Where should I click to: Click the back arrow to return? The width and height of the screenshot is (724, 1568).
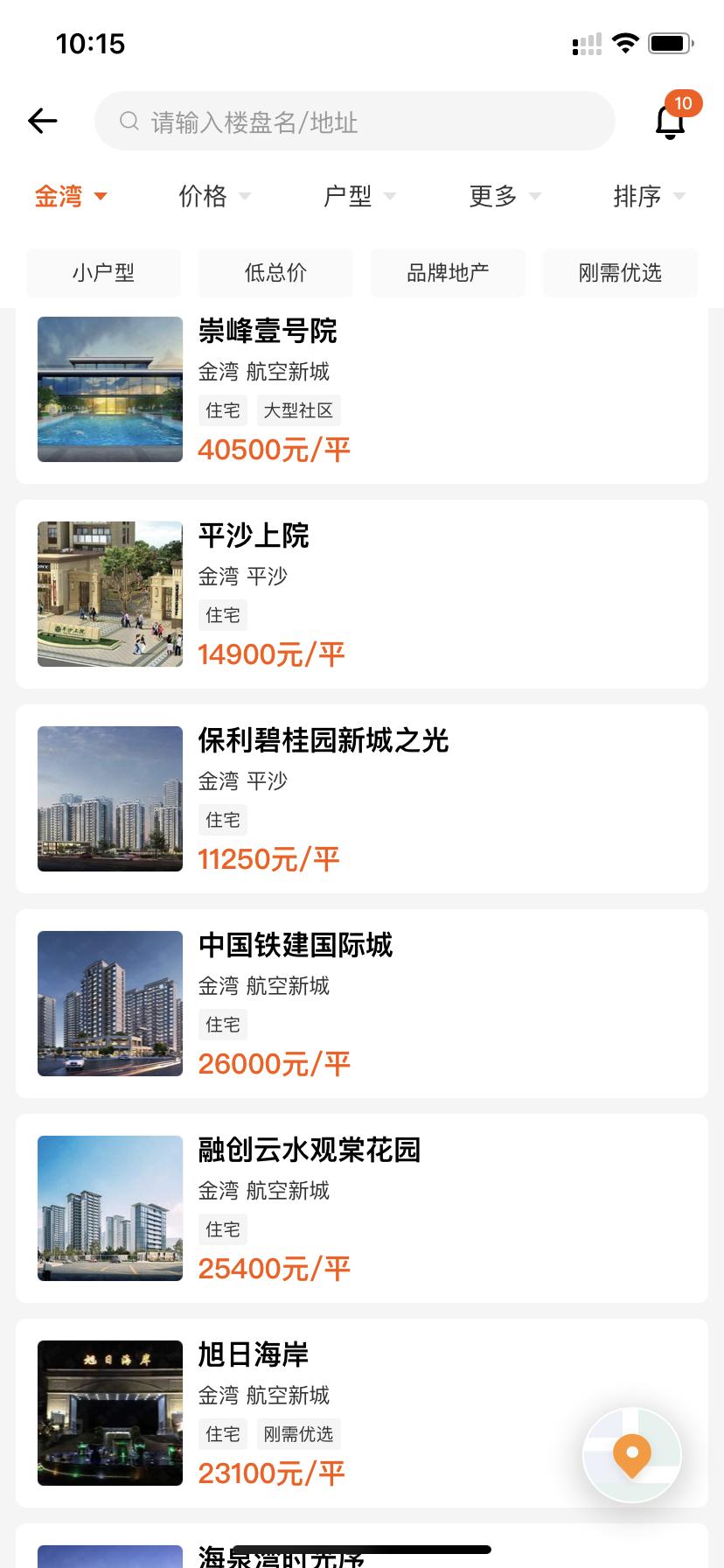point(42,121)
